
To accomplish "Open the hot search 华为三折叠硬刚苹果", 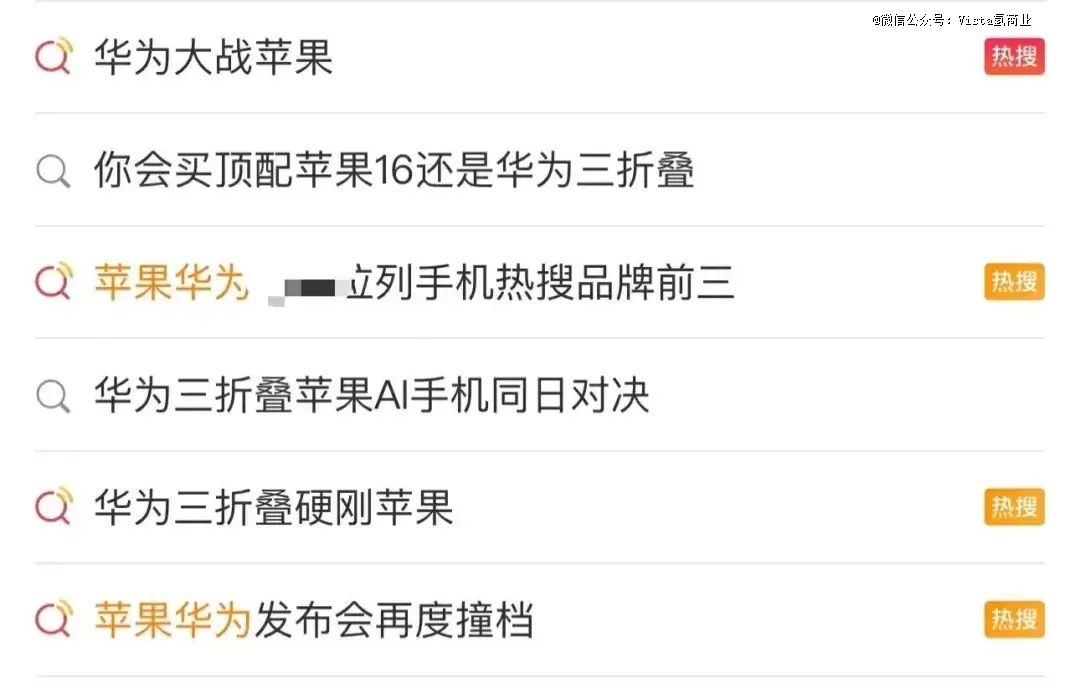I will (x=273, y=508).
